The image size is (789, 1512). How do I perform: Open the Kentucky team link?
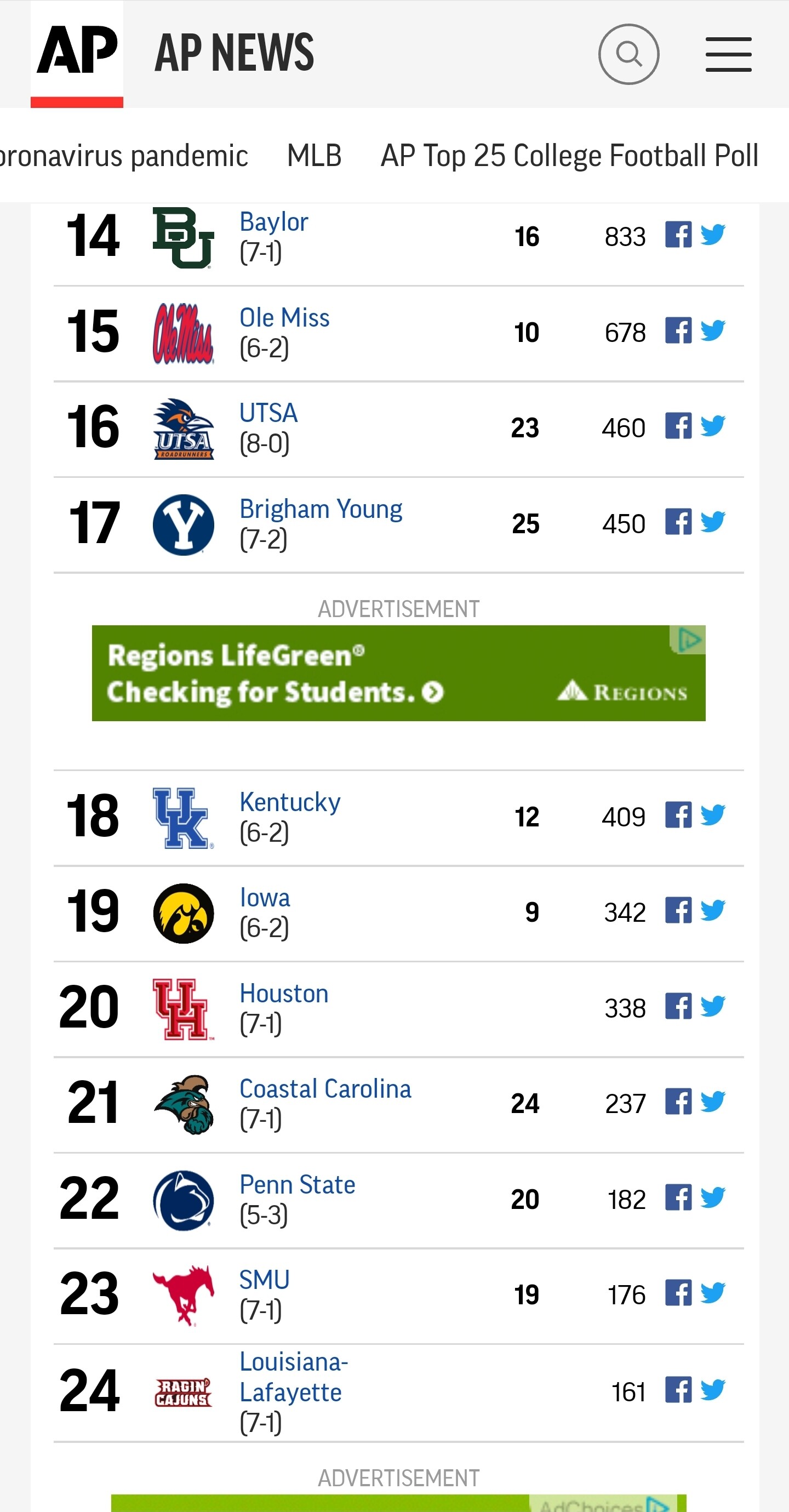(290, 802)
